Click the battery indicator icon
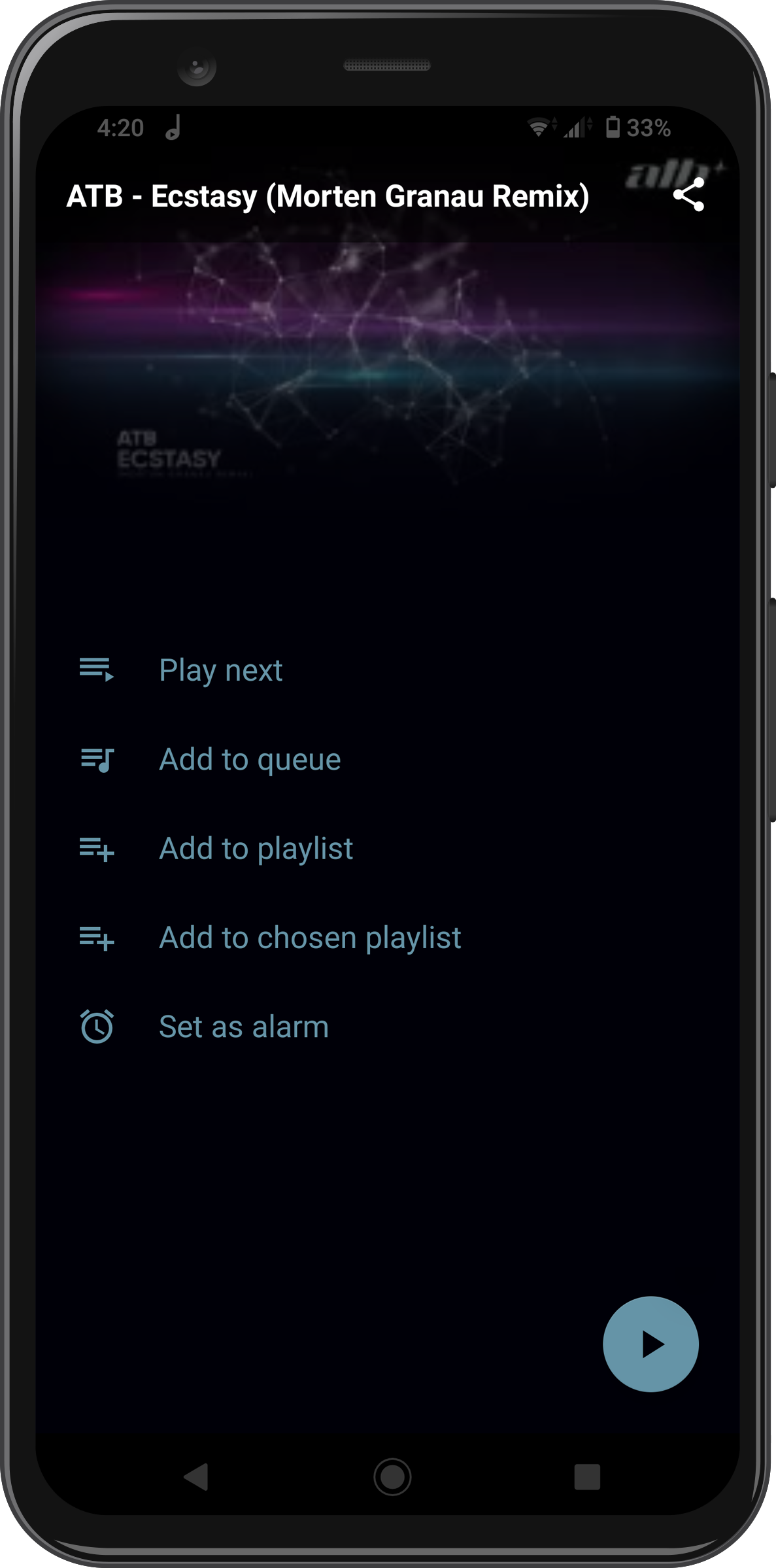The width and height of the screenshot is (776, 1568). [613, 126]
